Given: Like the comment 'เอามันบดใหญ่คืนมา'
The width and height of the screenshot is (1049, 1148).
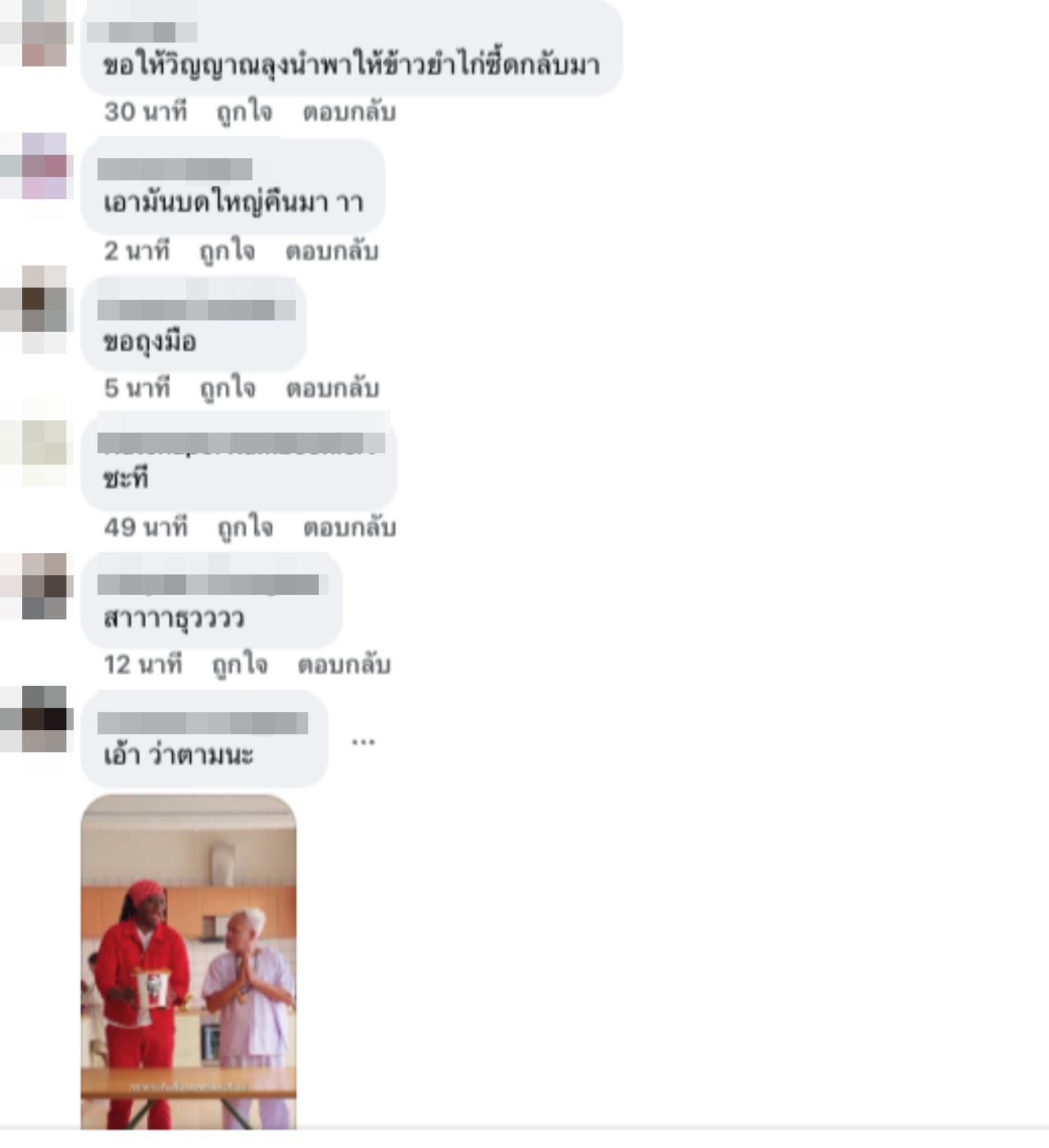Looking at the screenshot, I should 227,251.
